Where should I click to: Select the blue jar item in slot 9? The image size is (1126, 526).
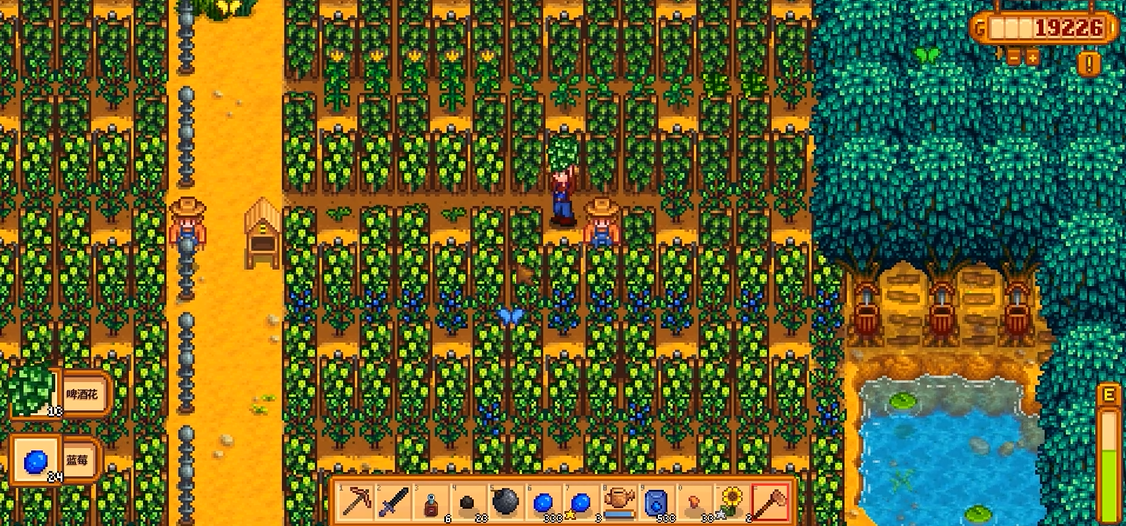tap(656, 500)
